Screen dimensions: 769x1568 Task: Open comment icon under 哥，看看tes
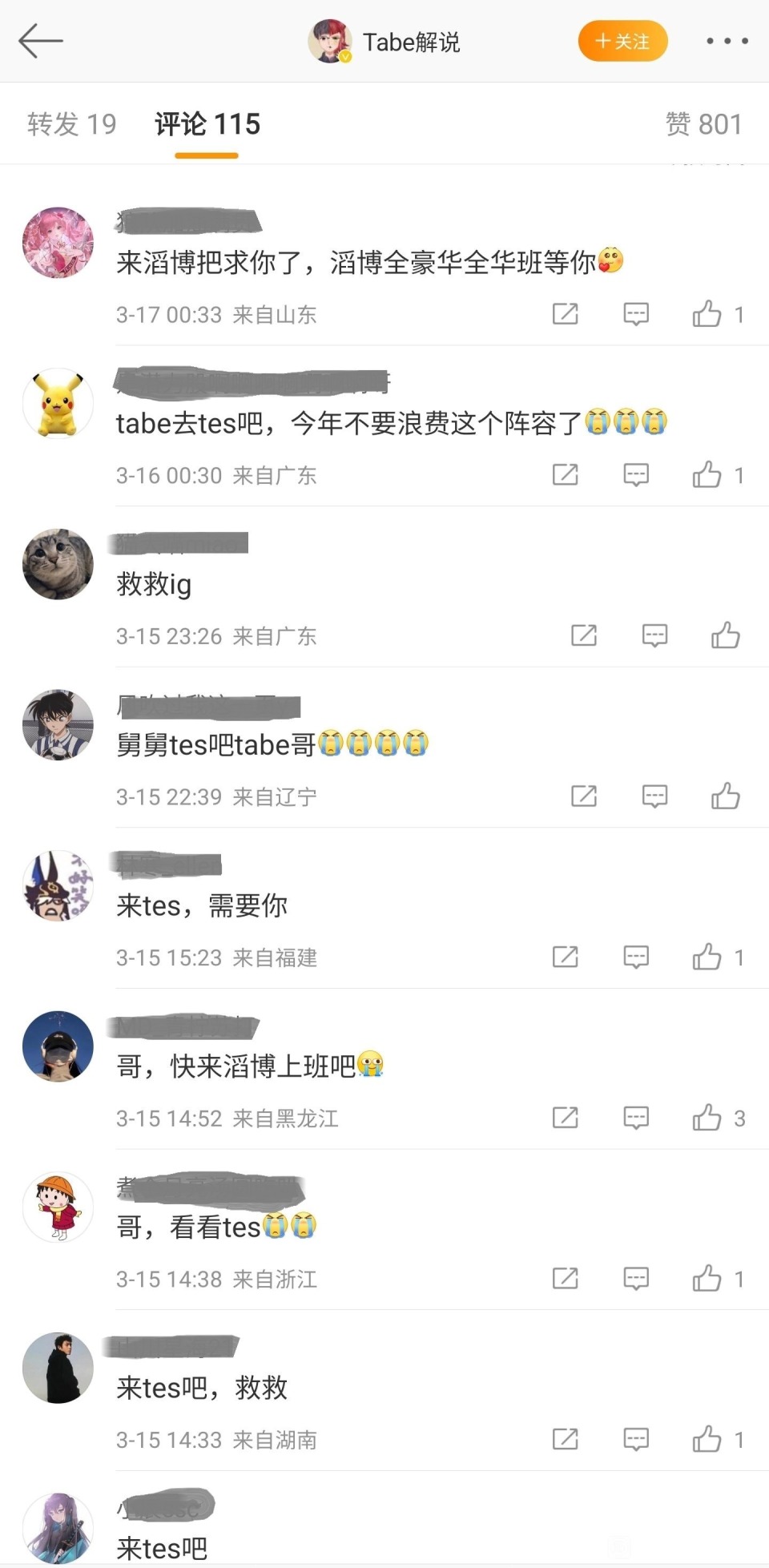click(x=635, y=1279)
